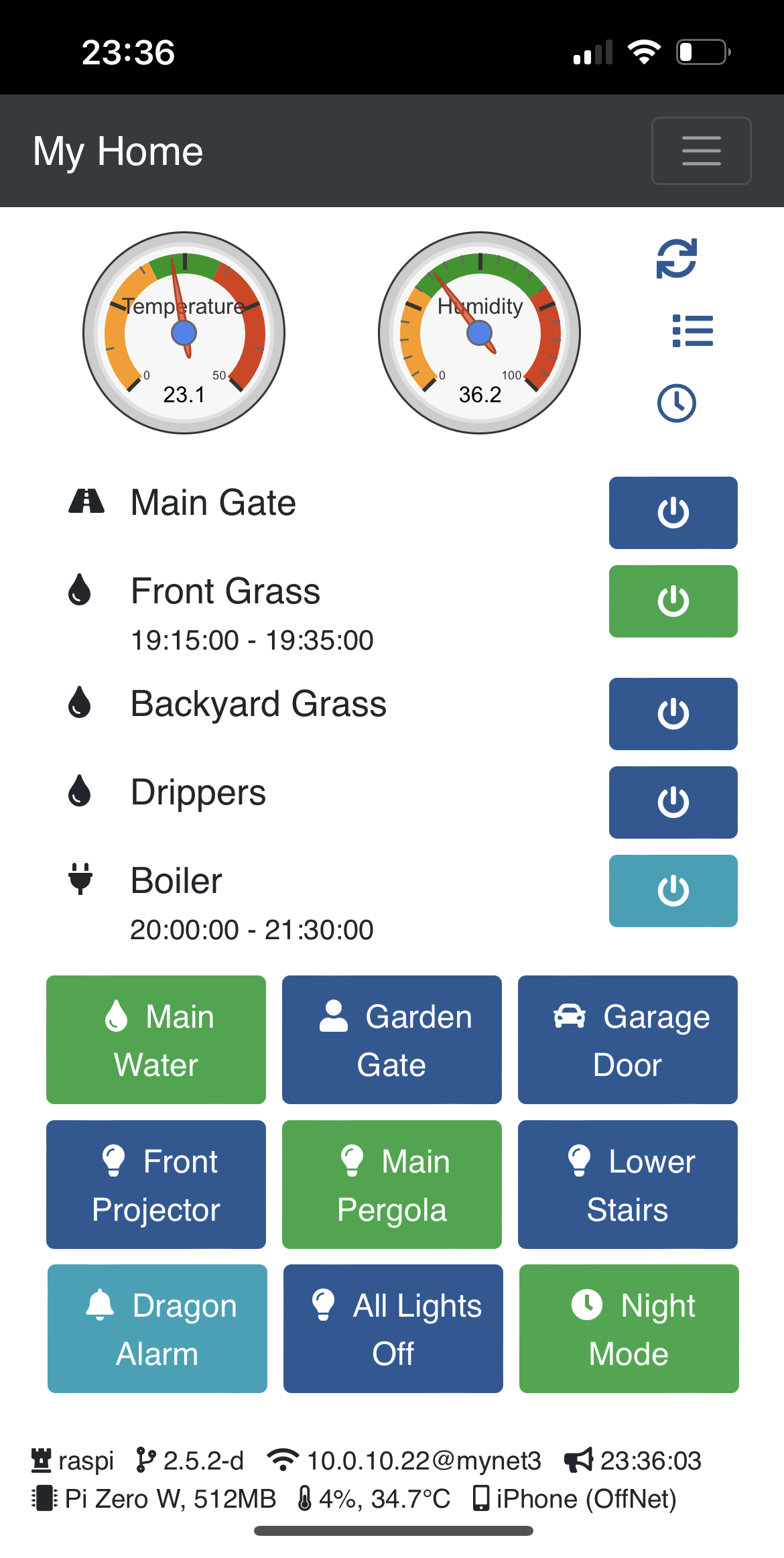
Task: Open the list view icon
Action: (x=692, y=331)
